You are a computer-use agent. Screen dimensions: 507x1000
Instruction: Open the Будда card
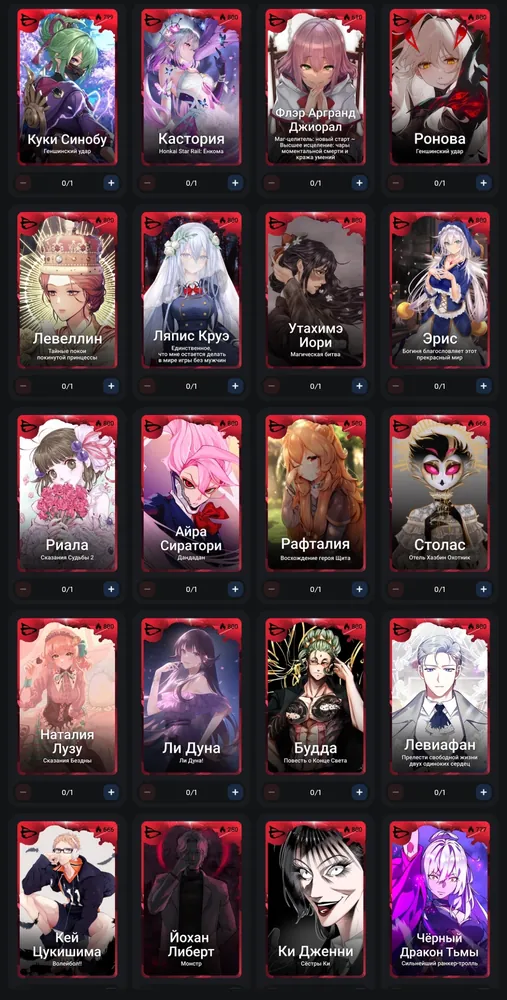316,696
